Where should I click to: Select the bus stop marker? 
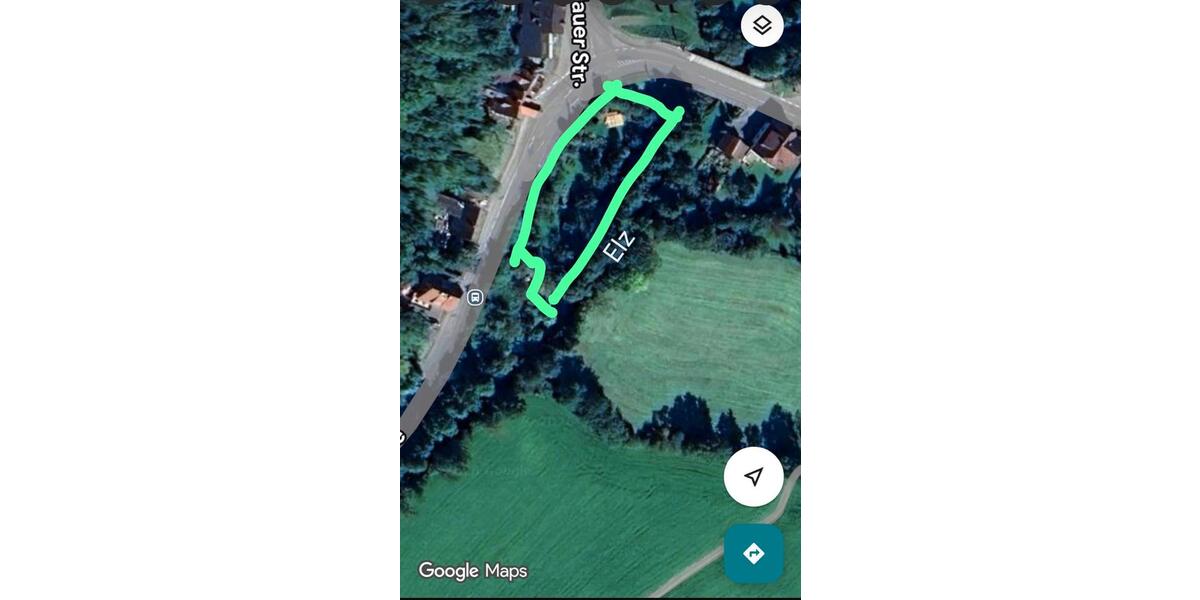[475, 297]
